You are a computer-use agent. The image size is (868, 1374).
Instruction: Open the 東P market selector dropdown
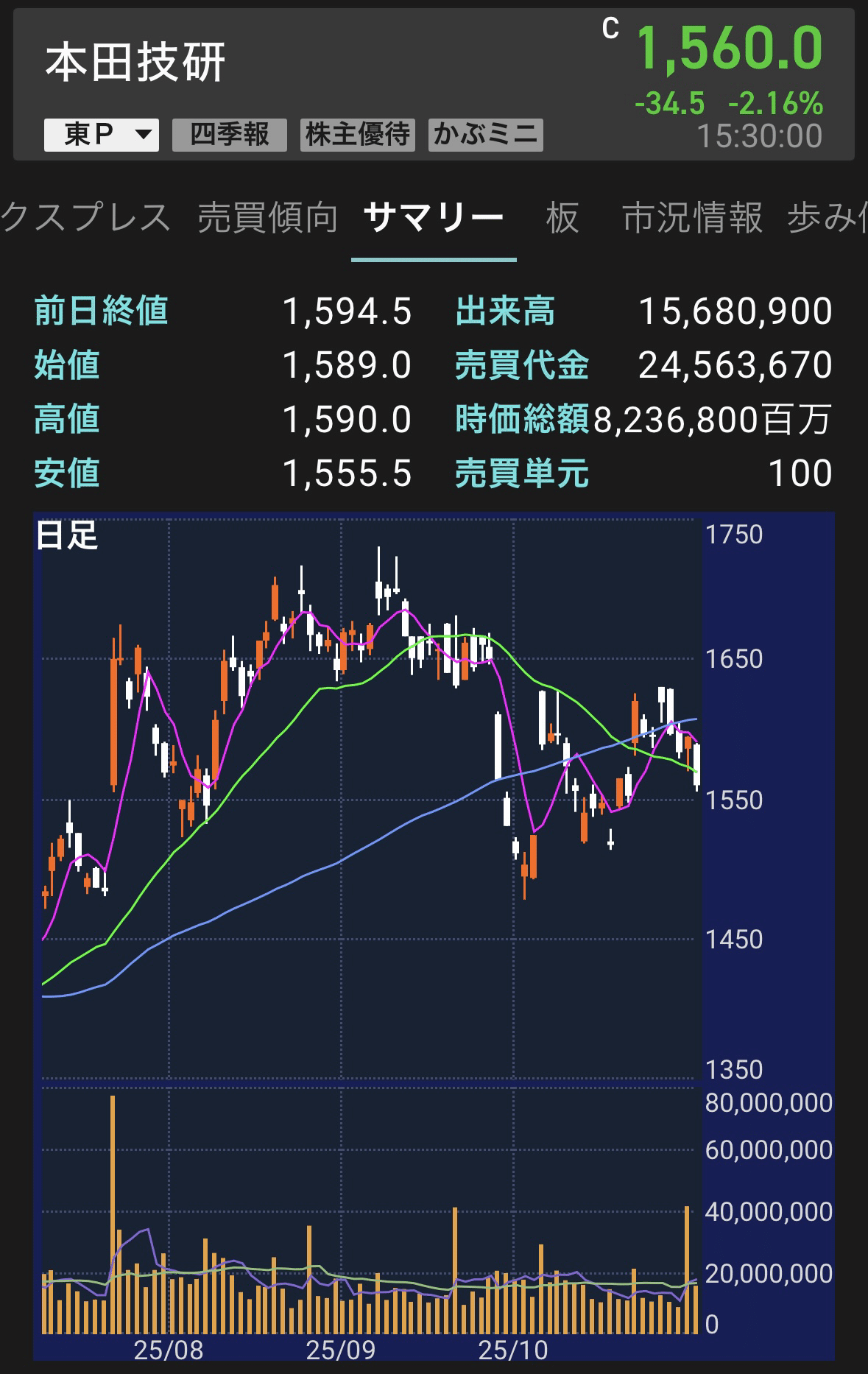(101, 135)
